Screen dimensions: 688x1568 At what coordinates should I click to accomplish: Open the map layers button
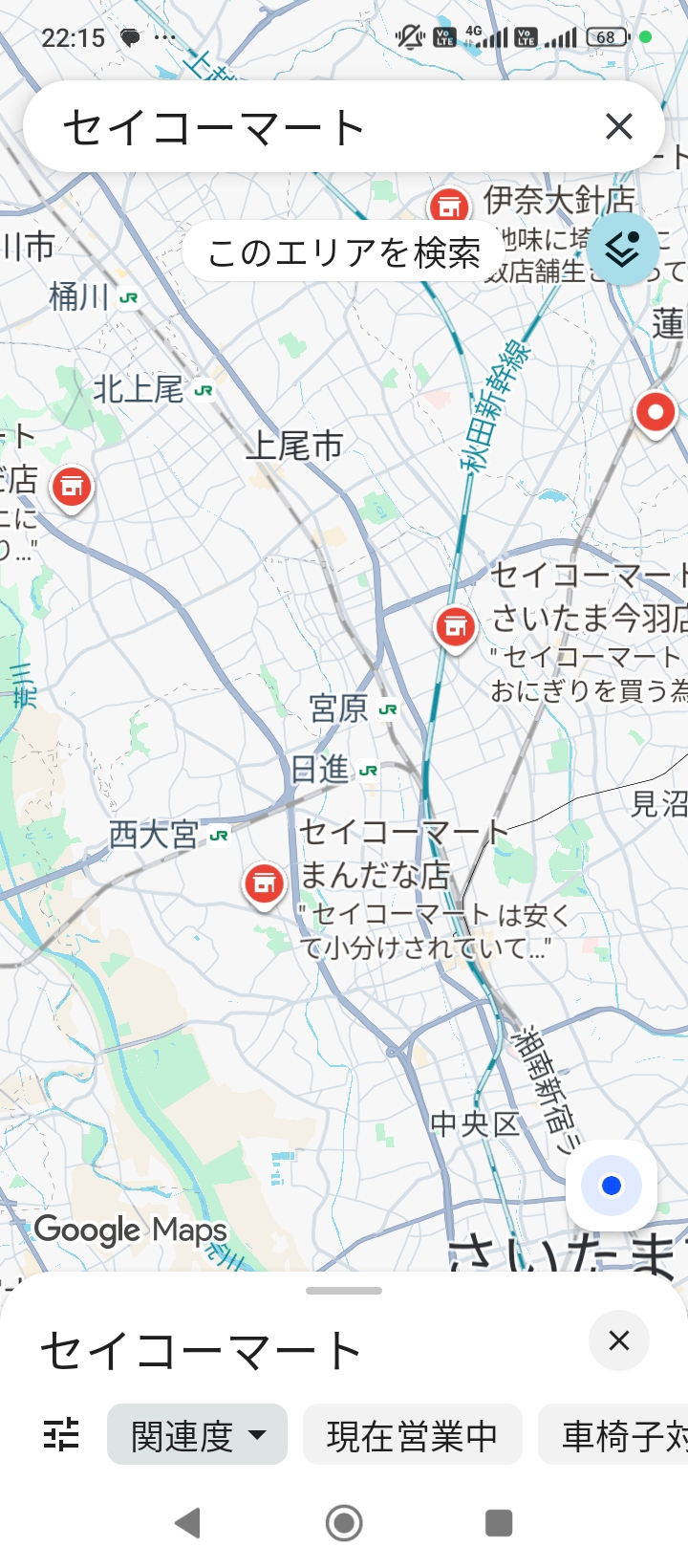(623, 250)
